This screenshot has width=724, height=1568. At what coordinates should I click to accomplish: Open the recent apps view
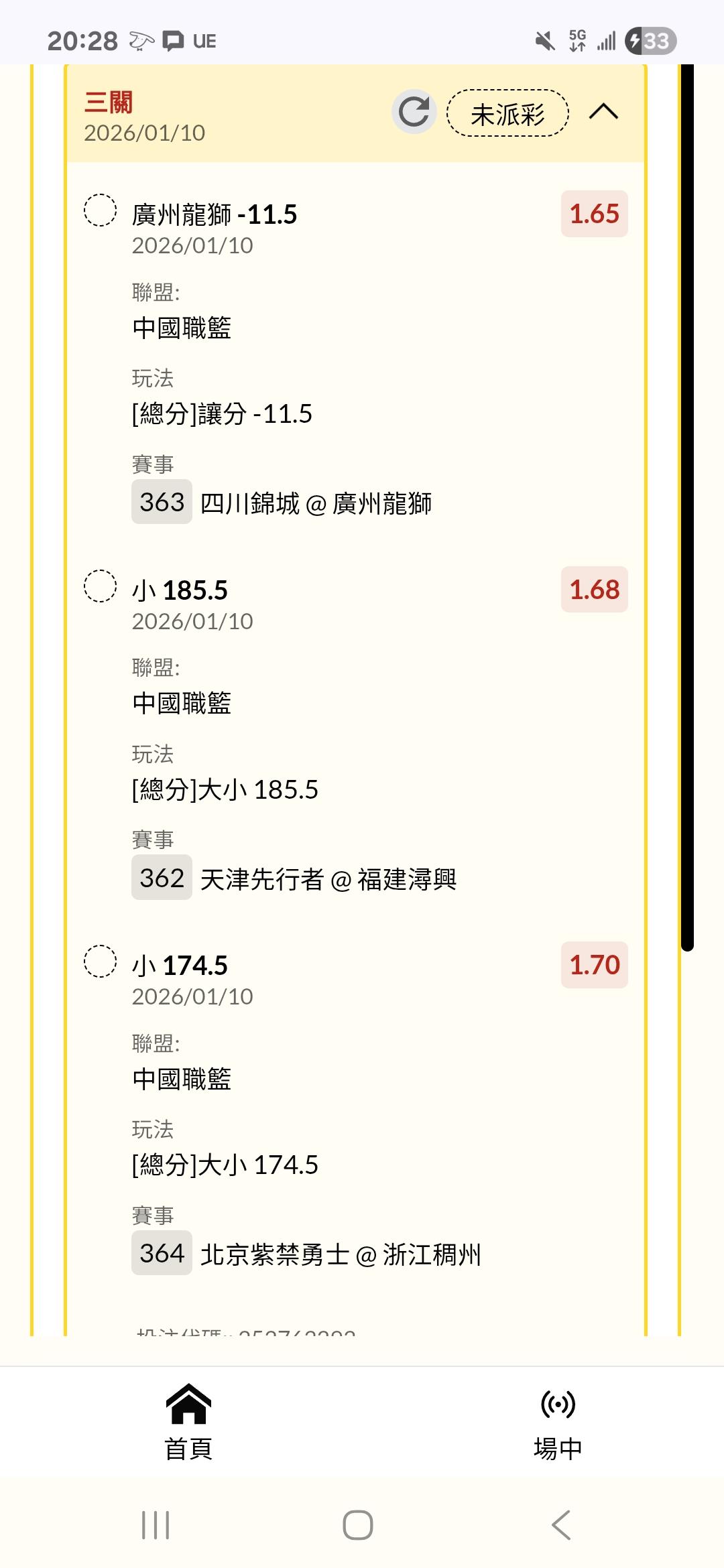point(156,1526)
